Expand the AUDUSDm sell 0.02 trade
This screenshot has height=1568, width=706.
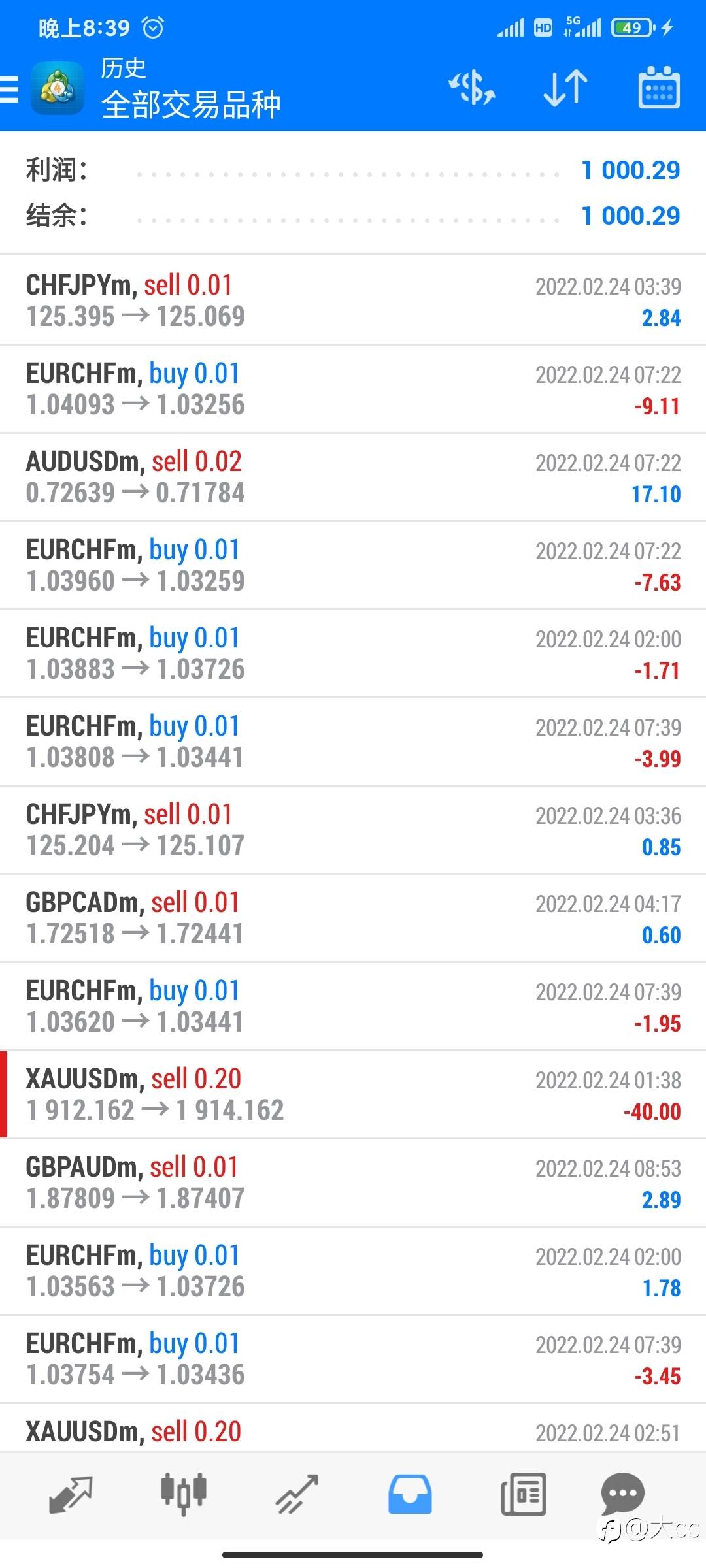click(353, 477)
